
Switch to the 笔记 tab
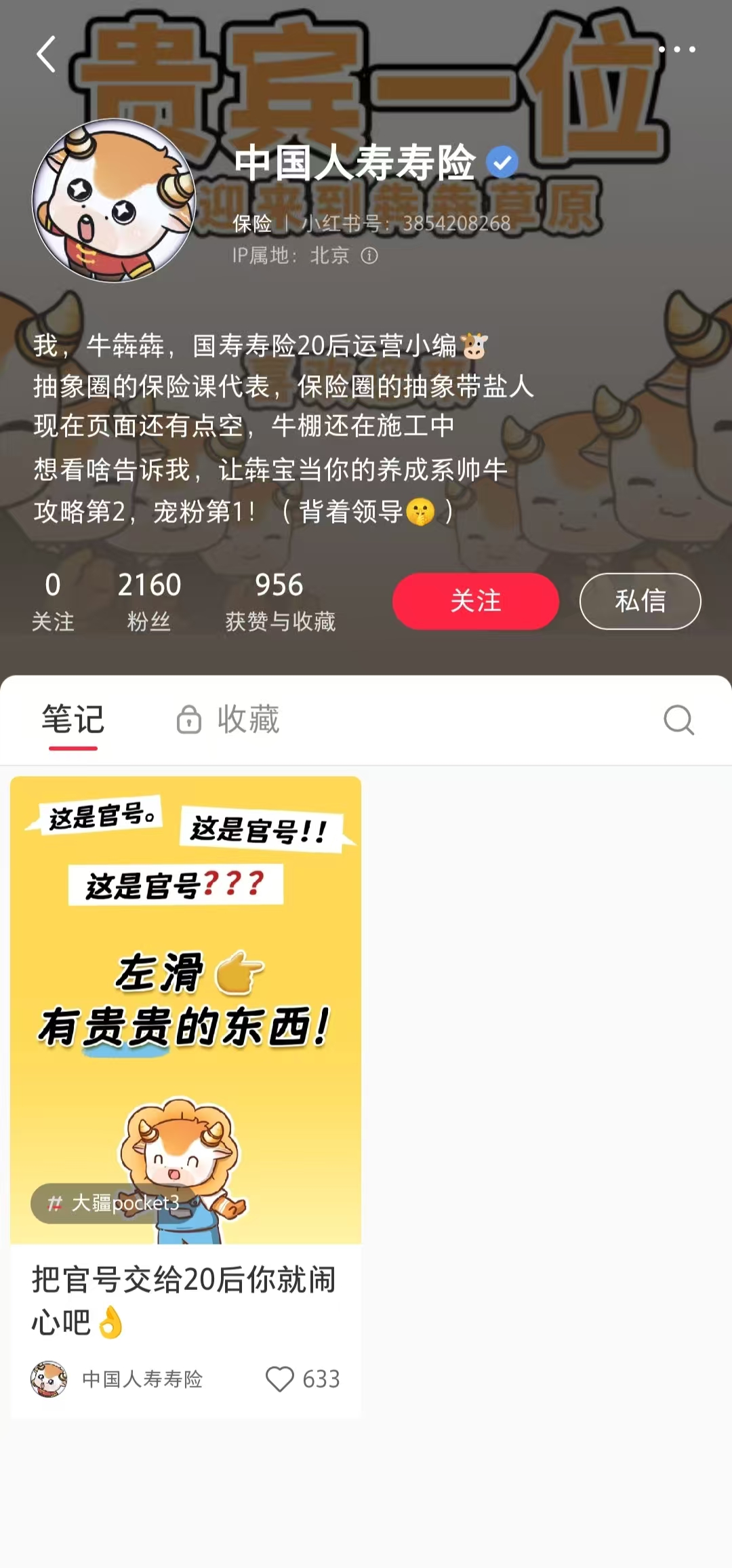pyautogui.click(x=73, y=720)
